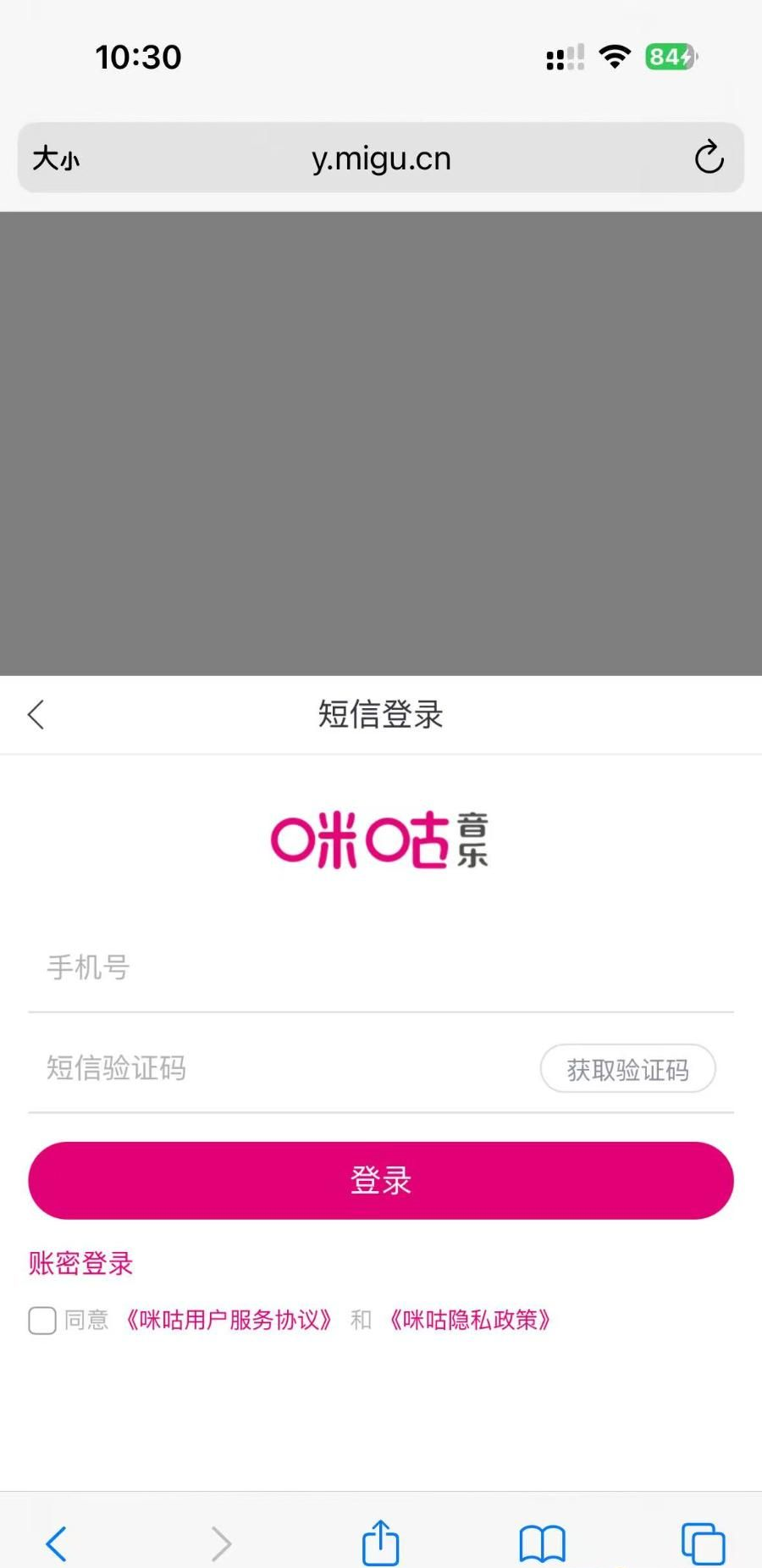This screenshot has height=1568, width=762.
Task: Open the Safari share sheet
Action: (x=381, y=1542)
